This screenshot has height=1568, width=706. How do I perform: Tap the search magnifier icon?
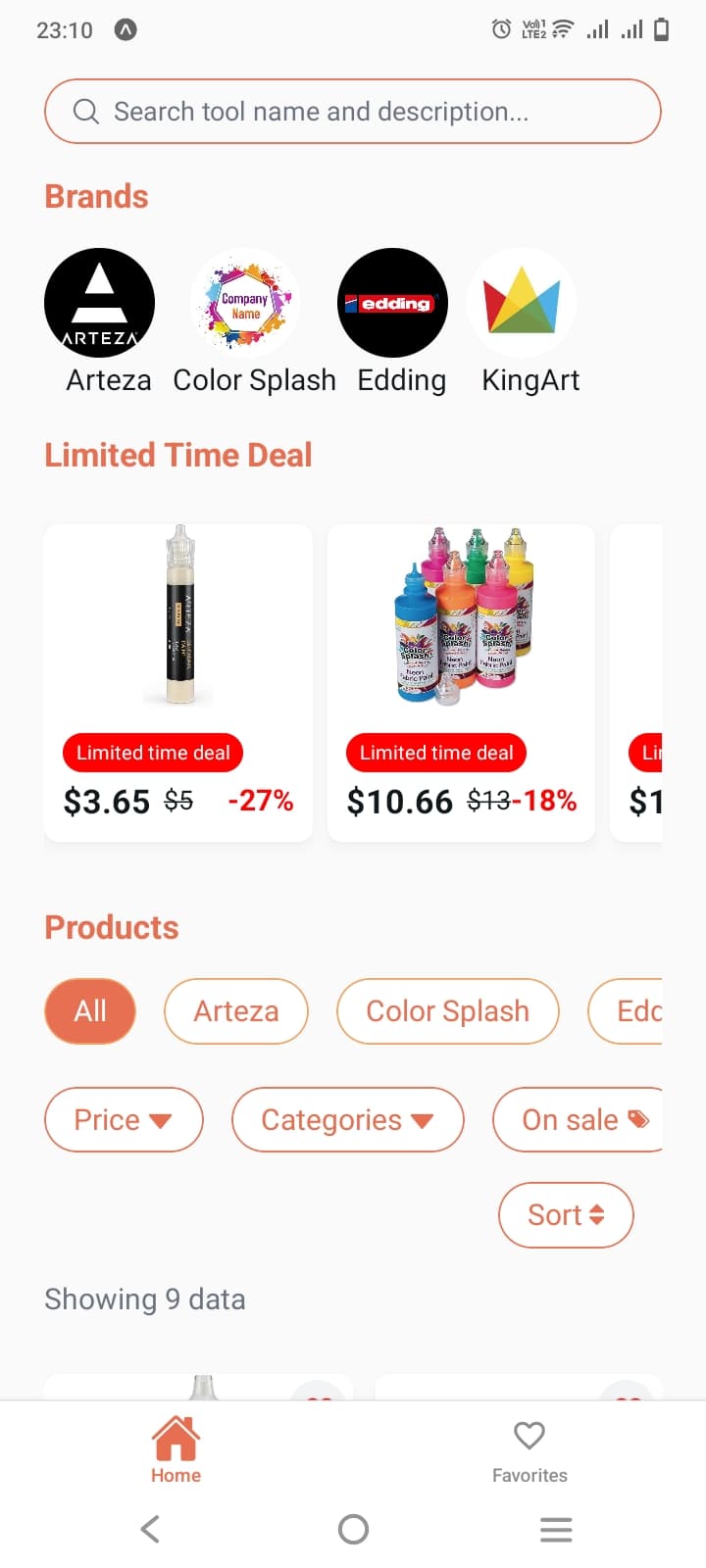[85, 111]
